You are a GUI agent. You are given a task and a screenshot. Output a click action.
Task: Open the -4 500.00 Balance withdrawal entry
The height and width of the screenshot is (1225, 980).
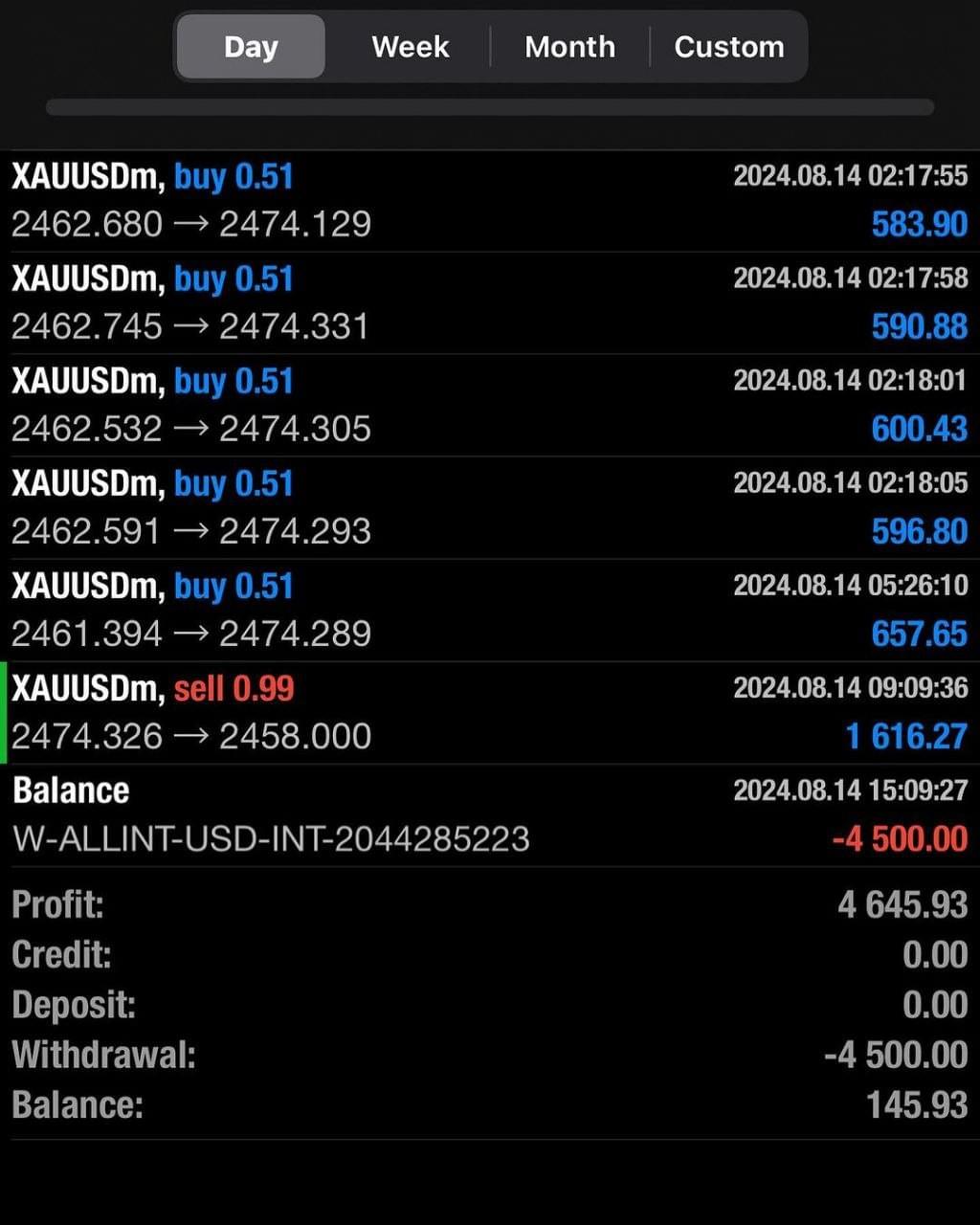[x=490, y=815]
